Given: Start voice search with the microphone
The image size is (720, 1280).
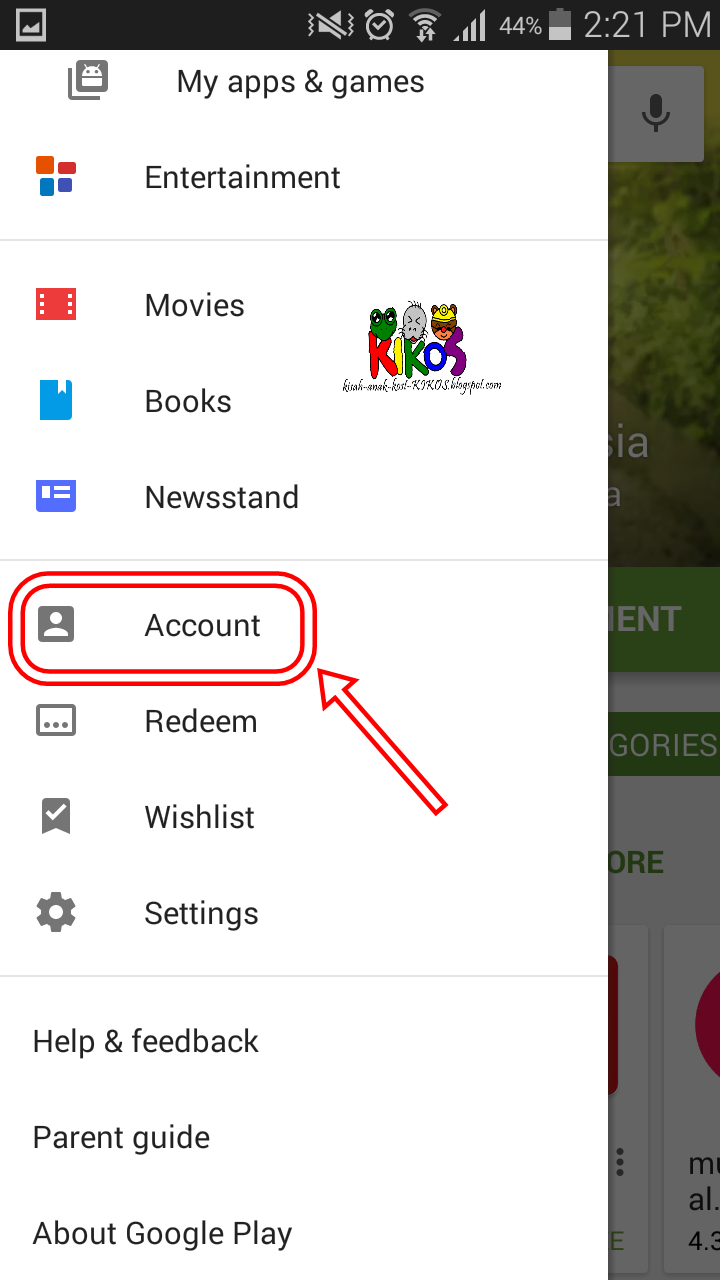Looking at the screenshot, I should (656, 113).
